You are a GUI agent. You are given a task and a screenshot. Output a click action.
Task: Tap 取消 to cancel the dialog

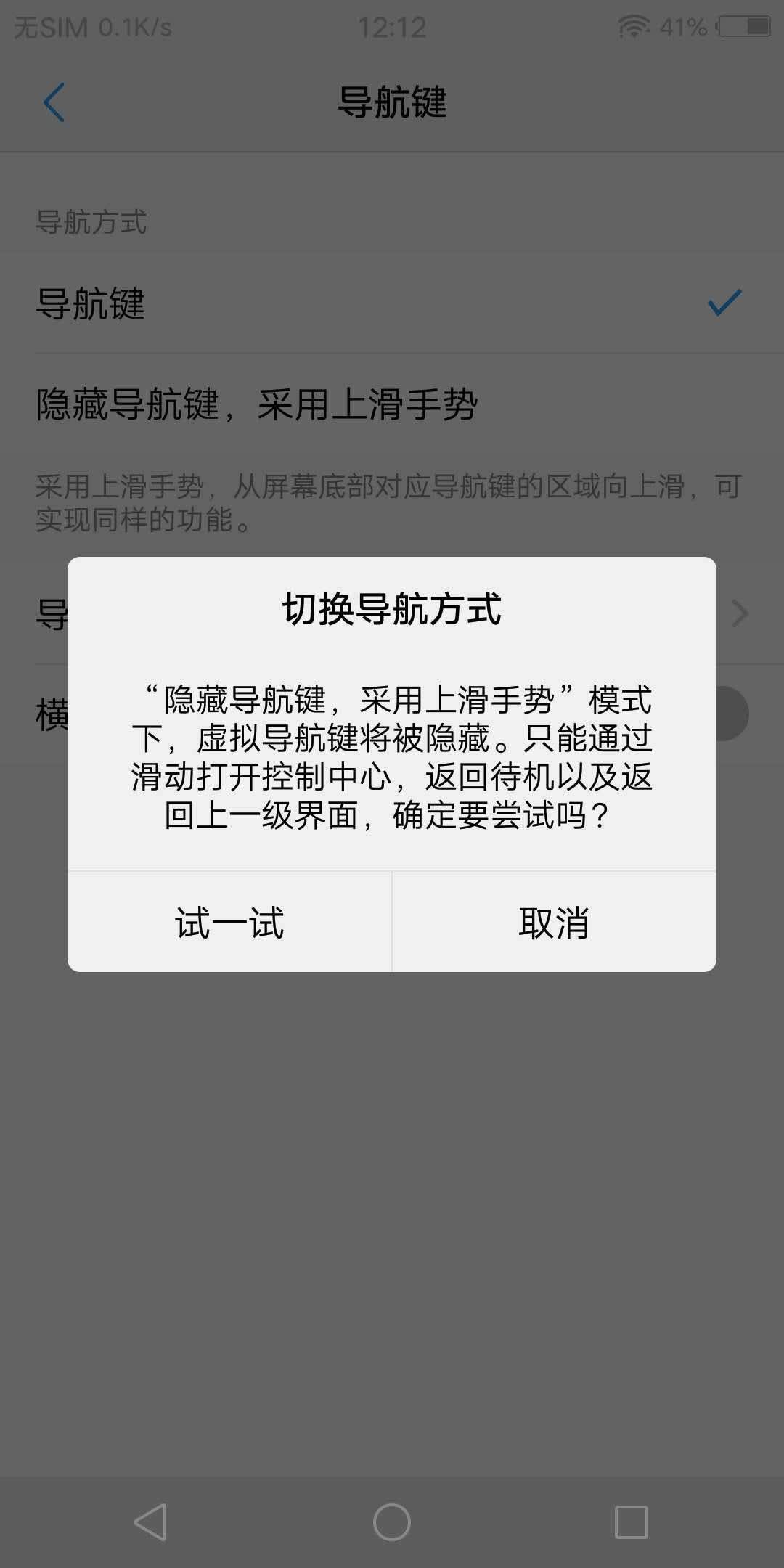pyautogui.click(x=555, y=922)
